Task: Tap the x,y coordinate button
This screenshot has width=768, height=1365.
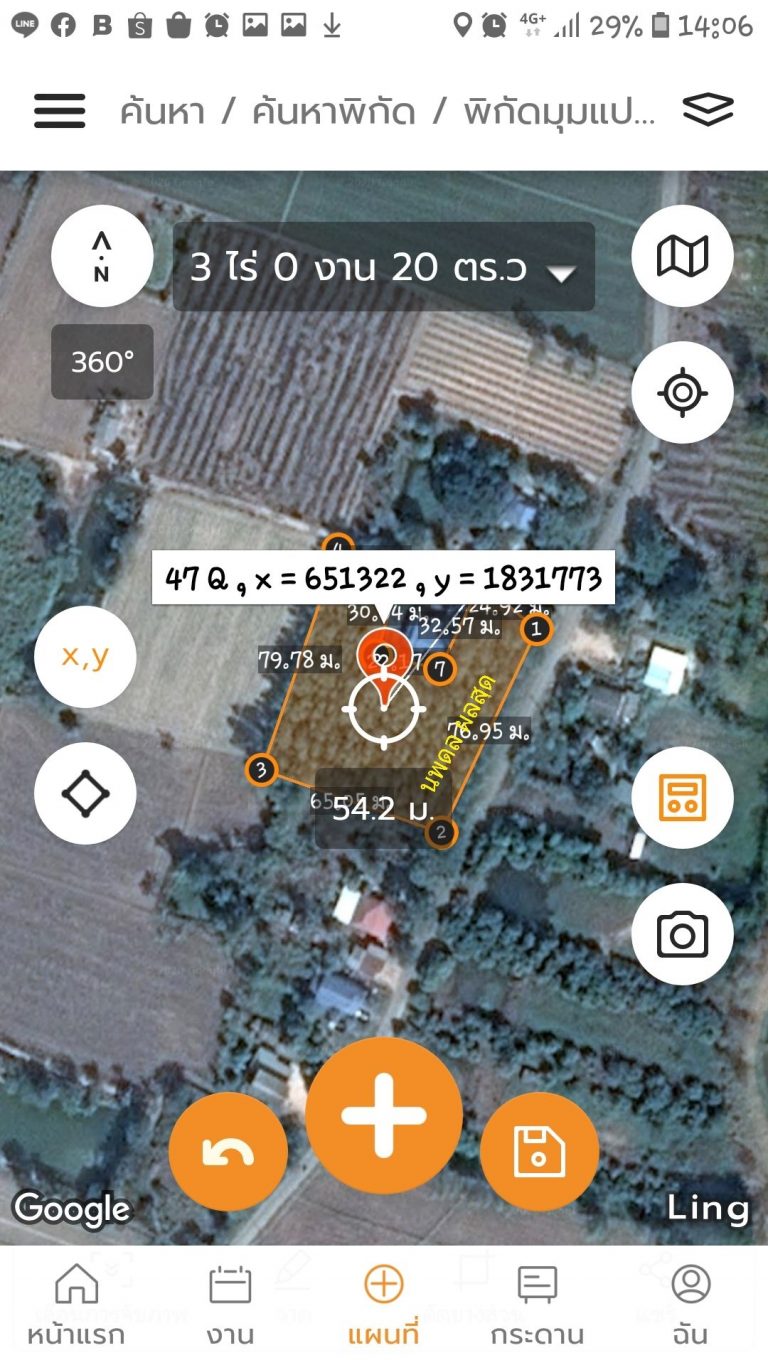Action: [x=85, y=657]
